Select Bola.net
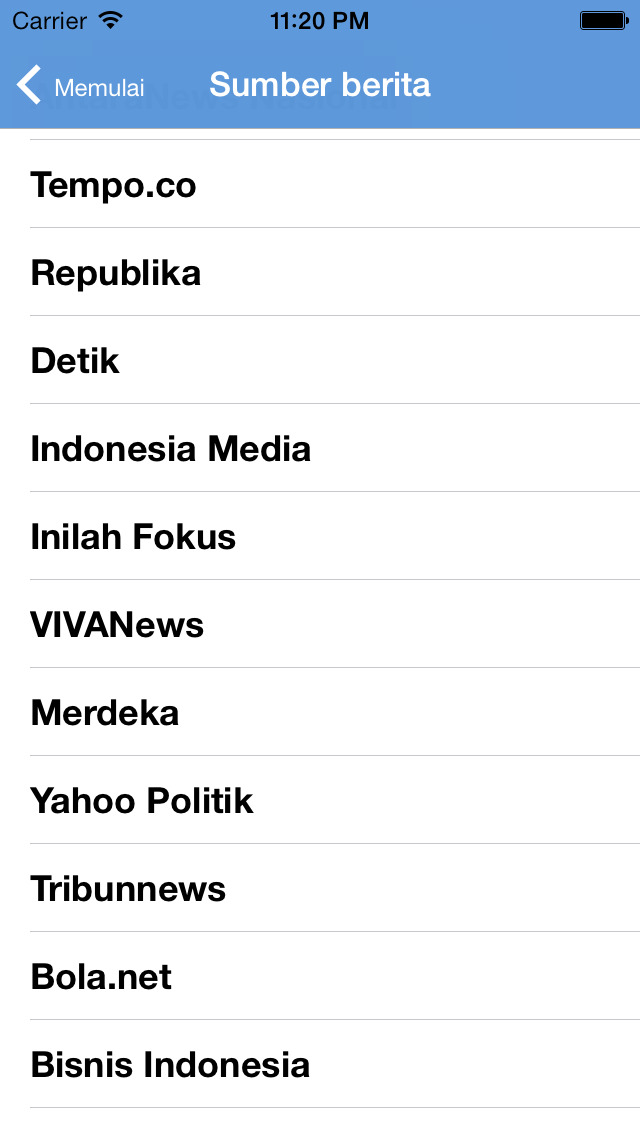 click(320, 976)
